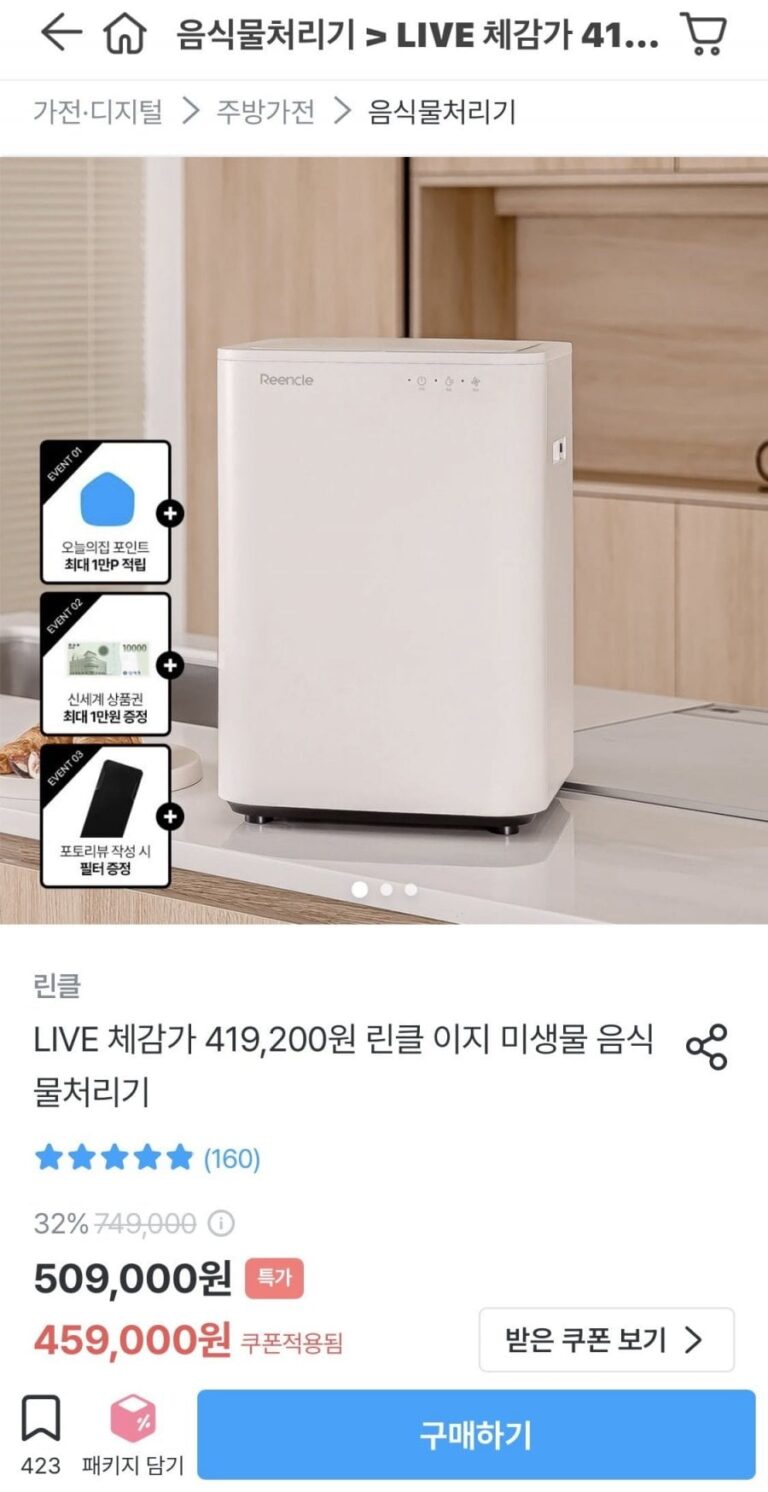Go back with the arrow icon
The width and height of the screenshot is (768, 1492).
(60, 34)
